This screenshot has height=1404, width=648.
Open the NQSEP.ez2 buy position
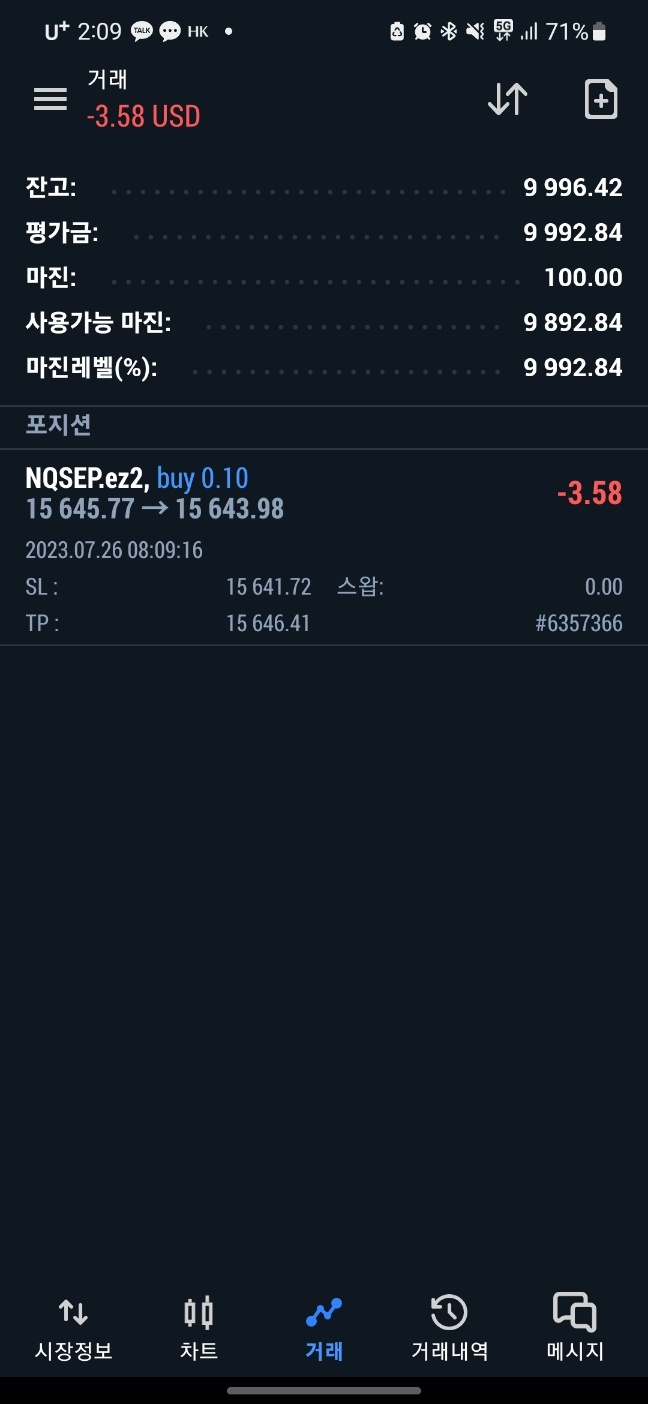324,547
